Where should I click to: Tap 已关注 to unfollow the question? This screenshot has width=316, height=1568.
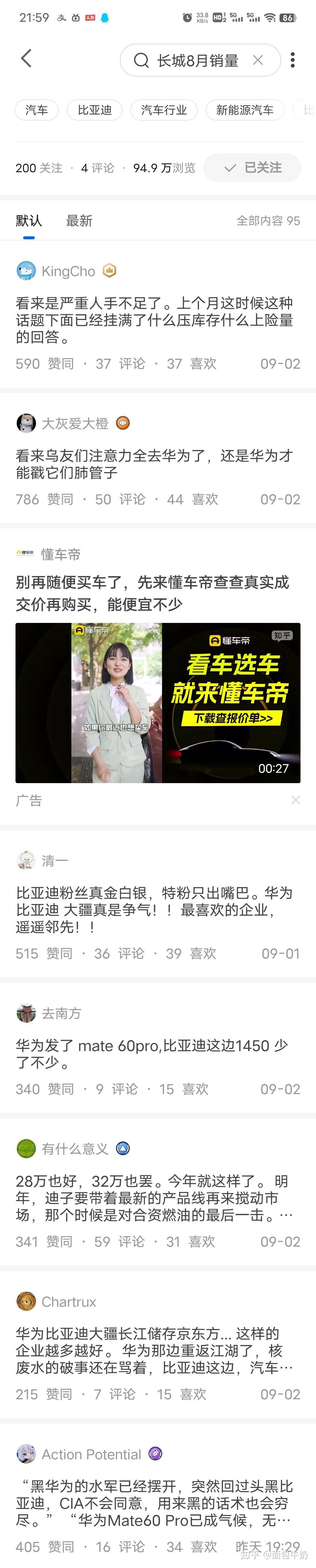tap(252, 168)
